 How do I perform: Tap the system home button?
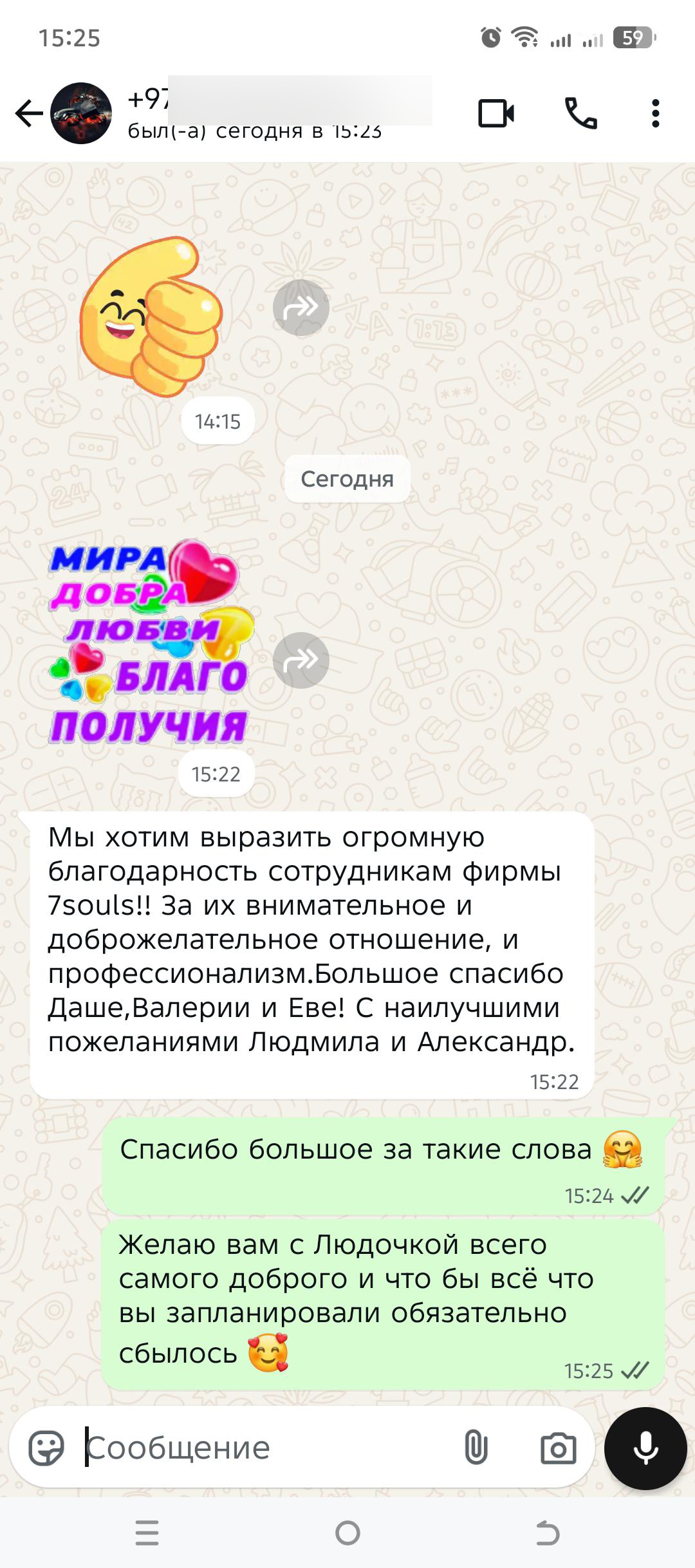click(x=347, y=1533)
